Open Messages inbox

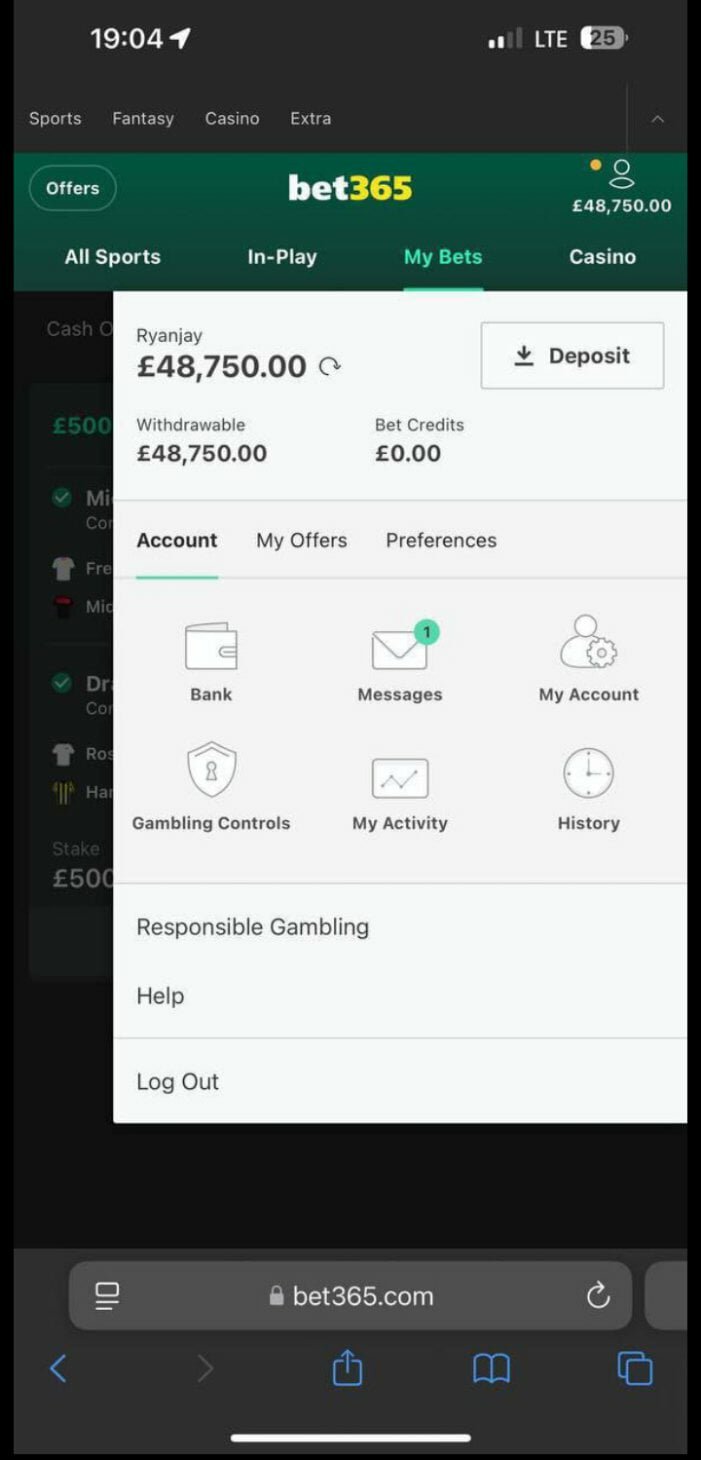click(x=400, y=662)
